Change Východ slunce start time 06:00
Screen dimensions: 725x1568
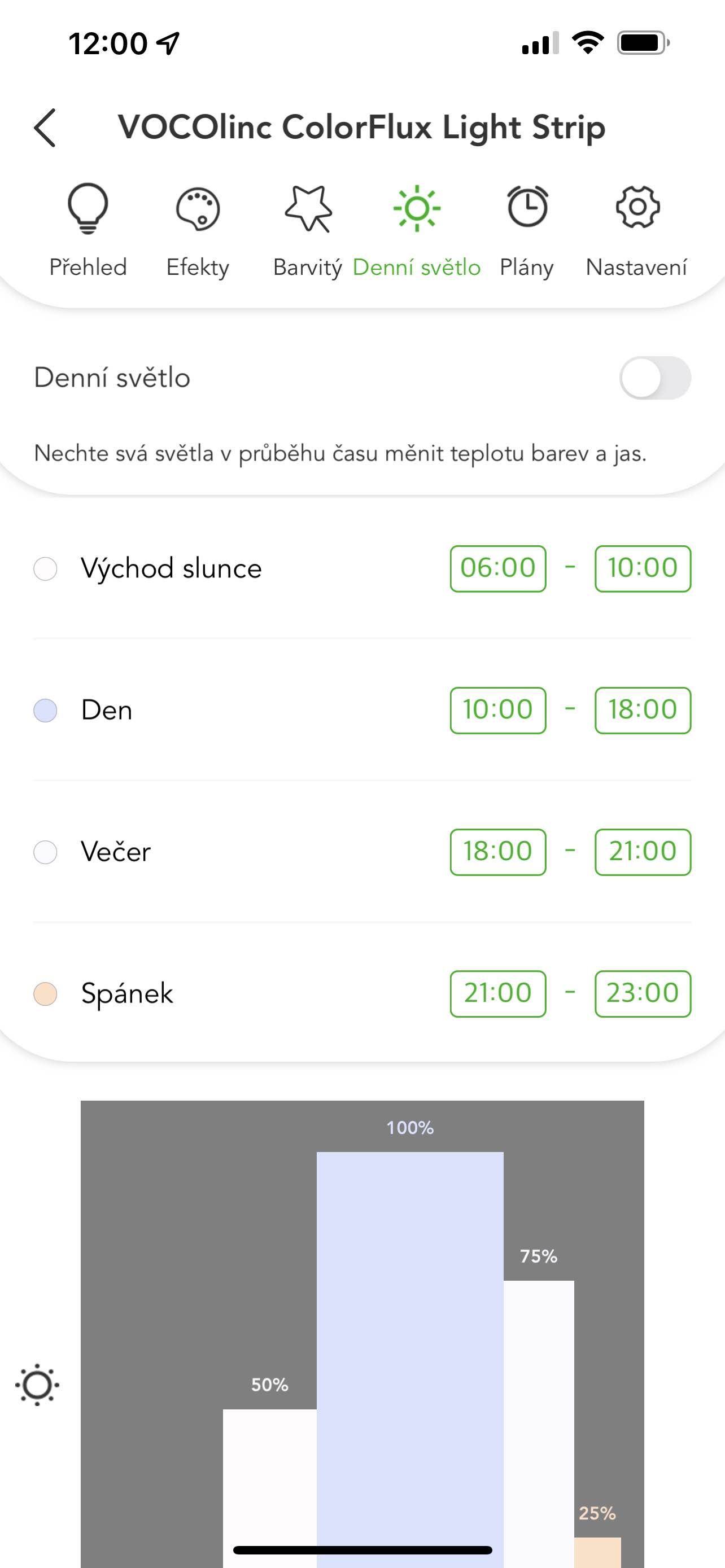click(498, 568)
